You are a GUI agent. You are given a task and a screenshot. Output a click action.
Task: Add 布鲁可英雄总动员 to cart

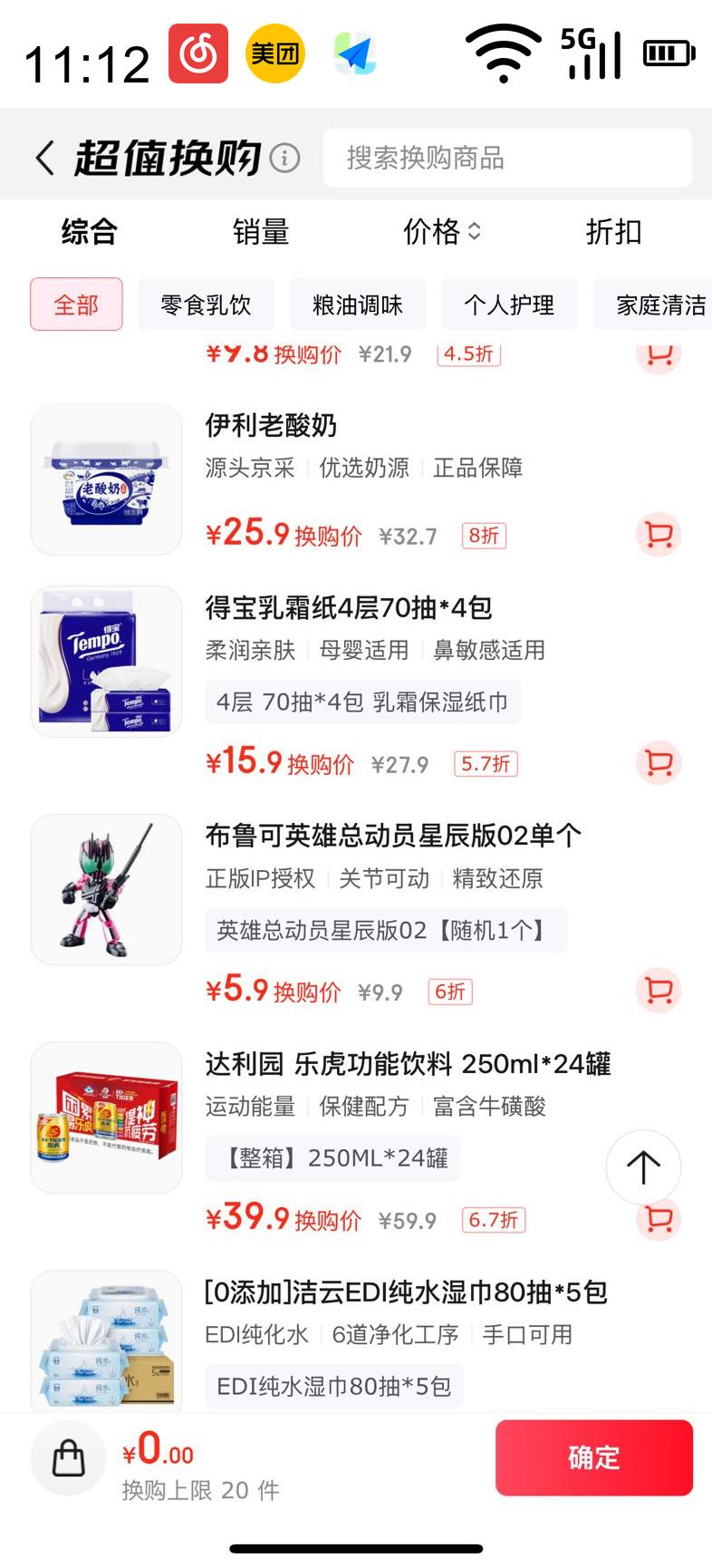[659, 991]
